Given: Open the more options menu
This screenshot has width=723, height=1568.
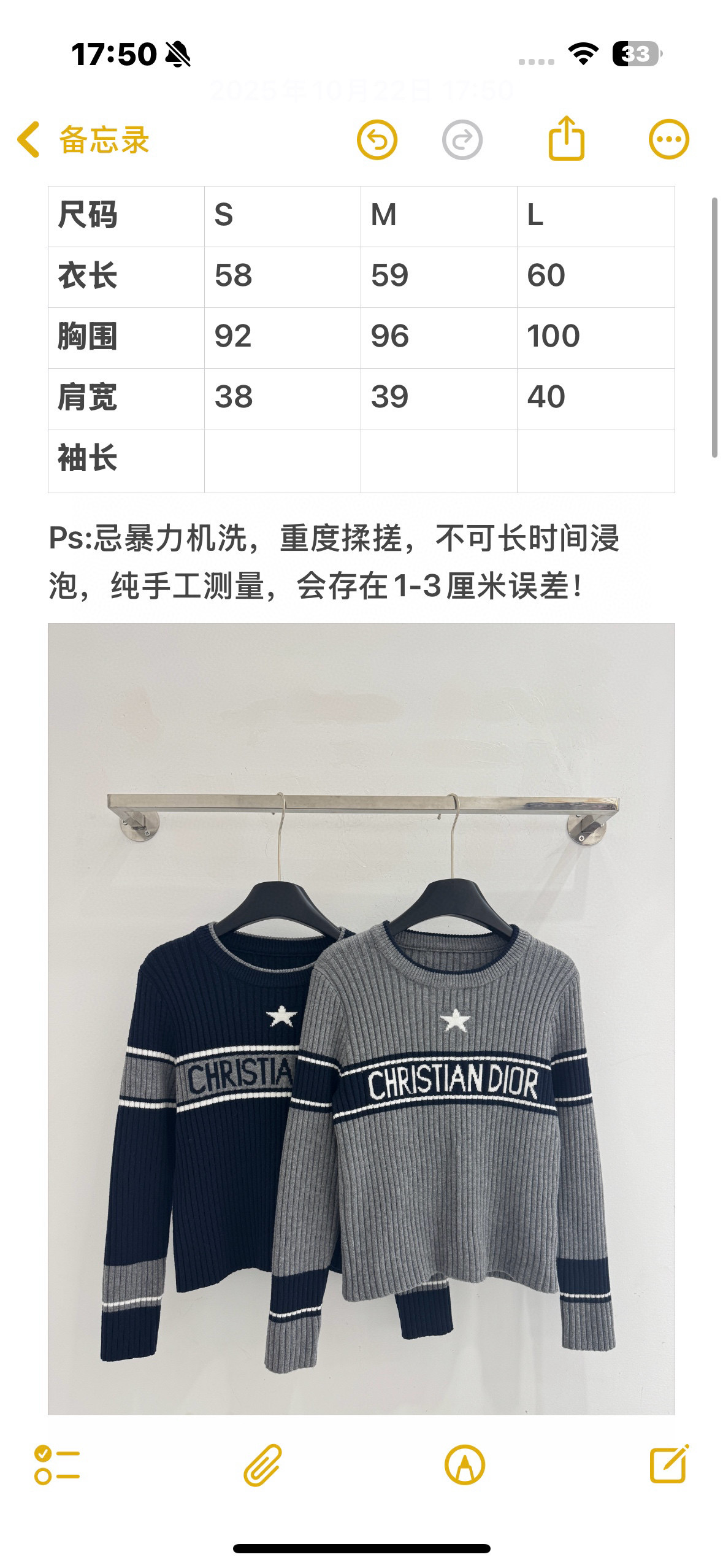Looking at the screenshot, I should point(669,140).
